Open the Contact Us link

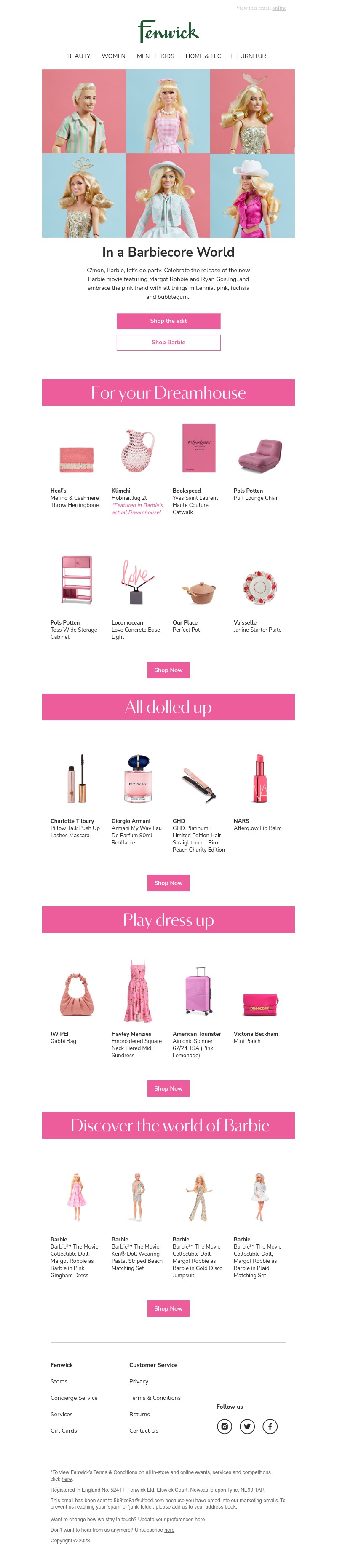pos(144,1431)
